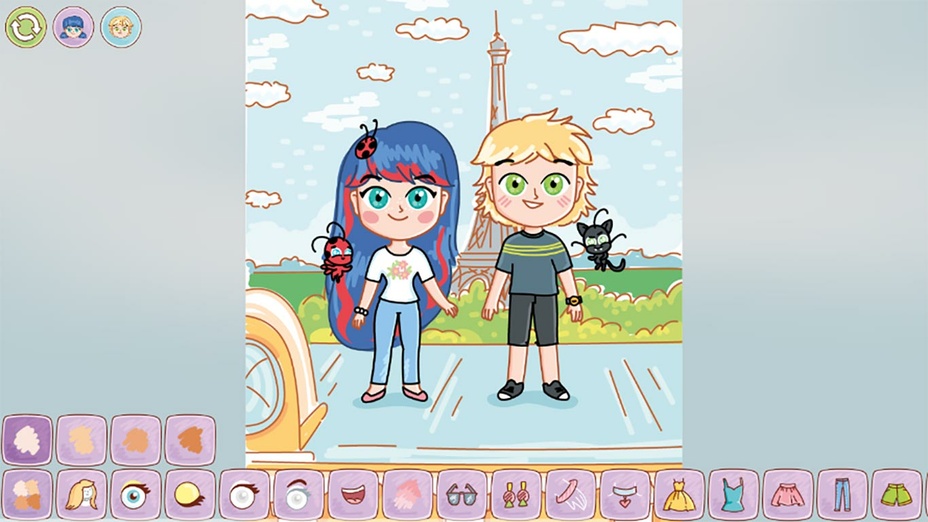
Task: Switch to the blond boy character
Action: [x=121, y=27]
